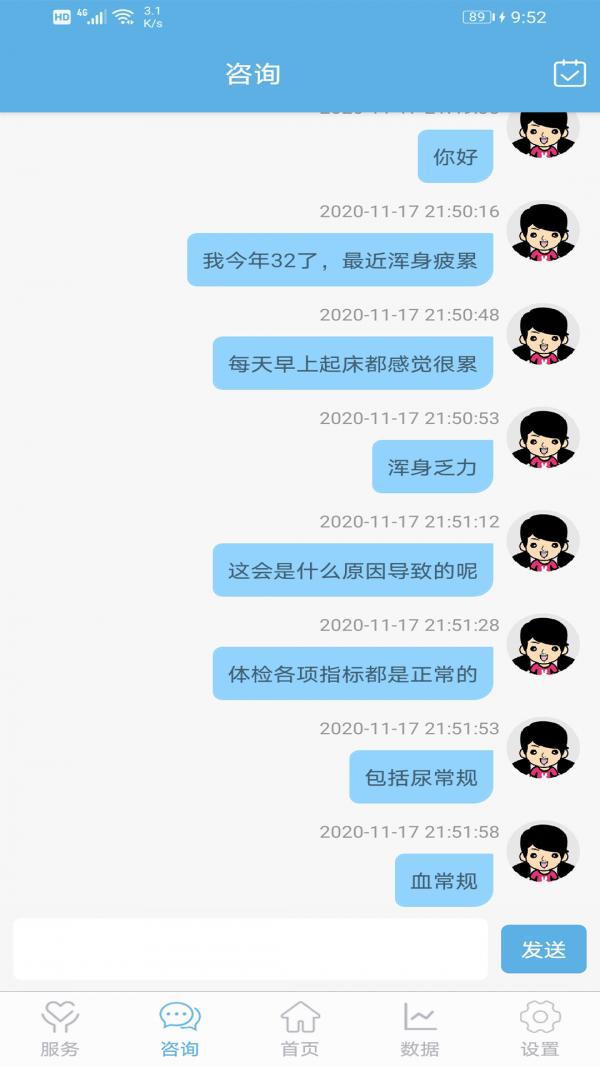Open the 设置 settings tab
Screen dimensions: 600x1067
pos(540,1029)
